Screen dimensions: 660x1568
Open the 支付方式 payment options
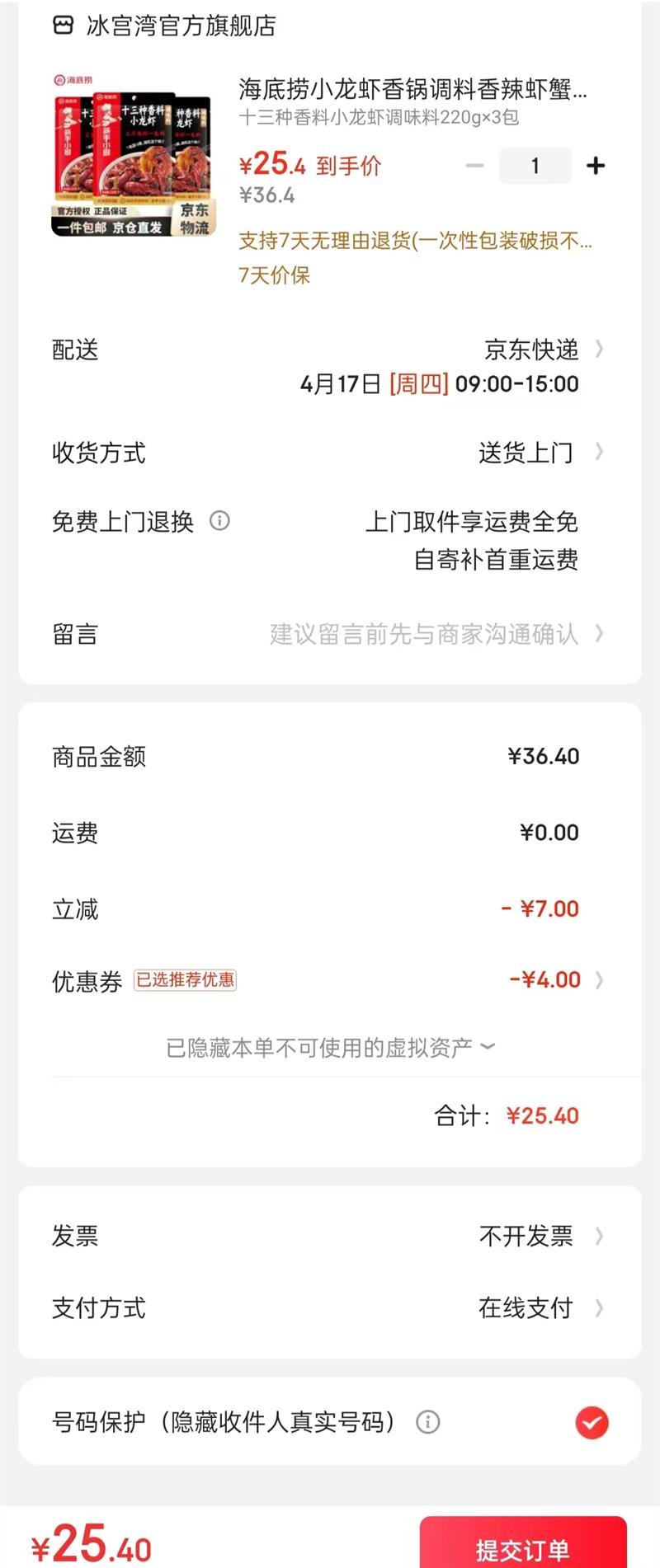(x=536, y=1308)
